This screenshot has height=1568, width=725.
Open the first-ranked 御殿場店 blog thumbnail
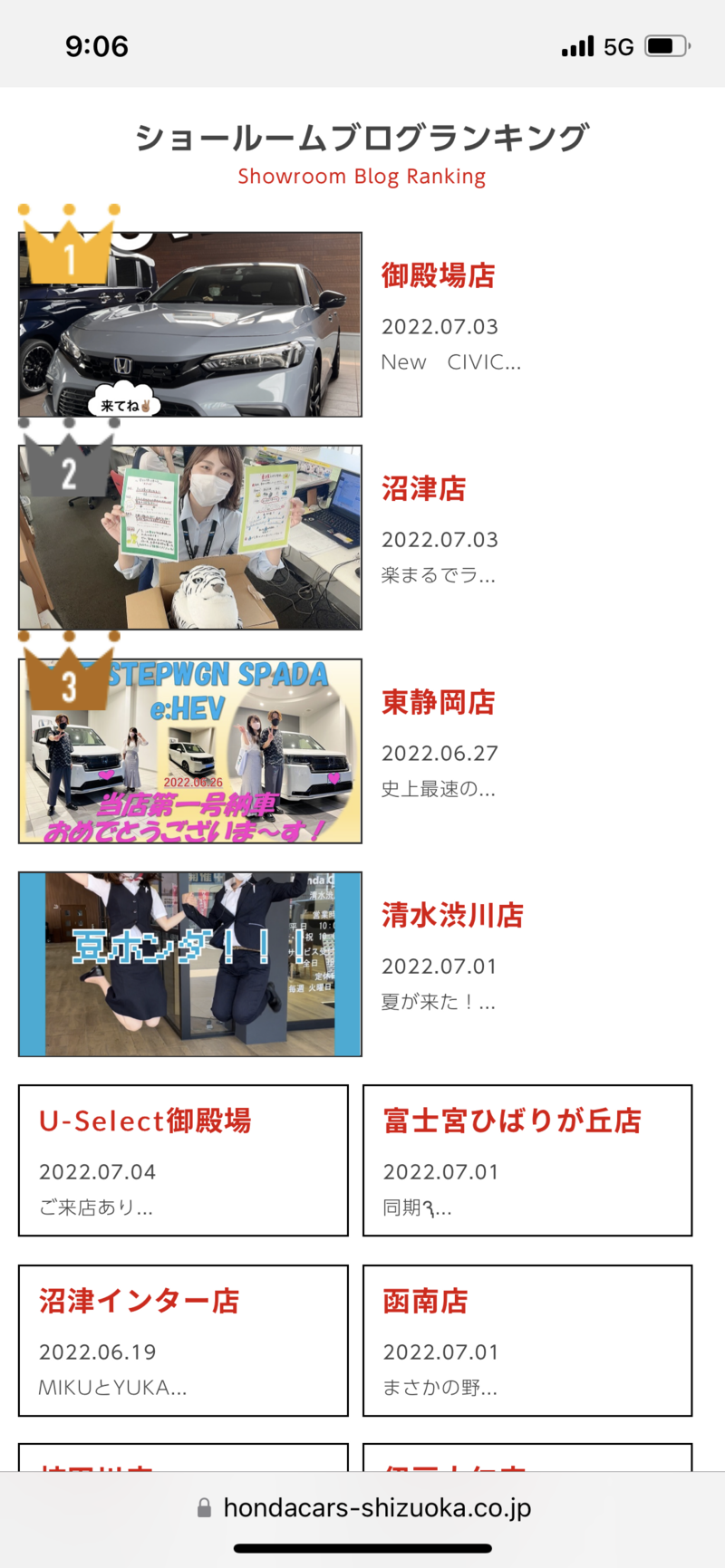pos(190,324)
